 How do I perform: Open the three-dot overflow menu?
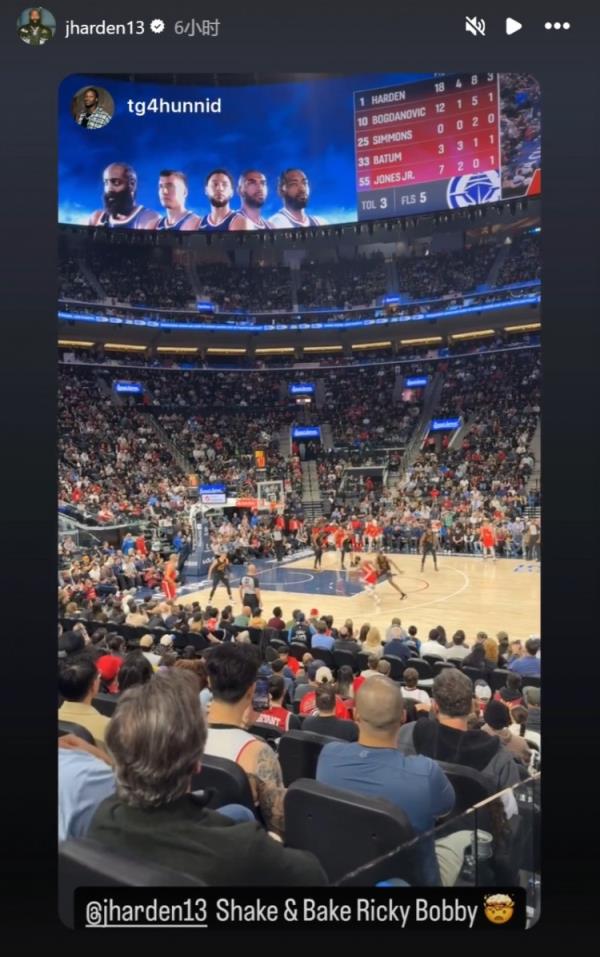coord(557,27)
